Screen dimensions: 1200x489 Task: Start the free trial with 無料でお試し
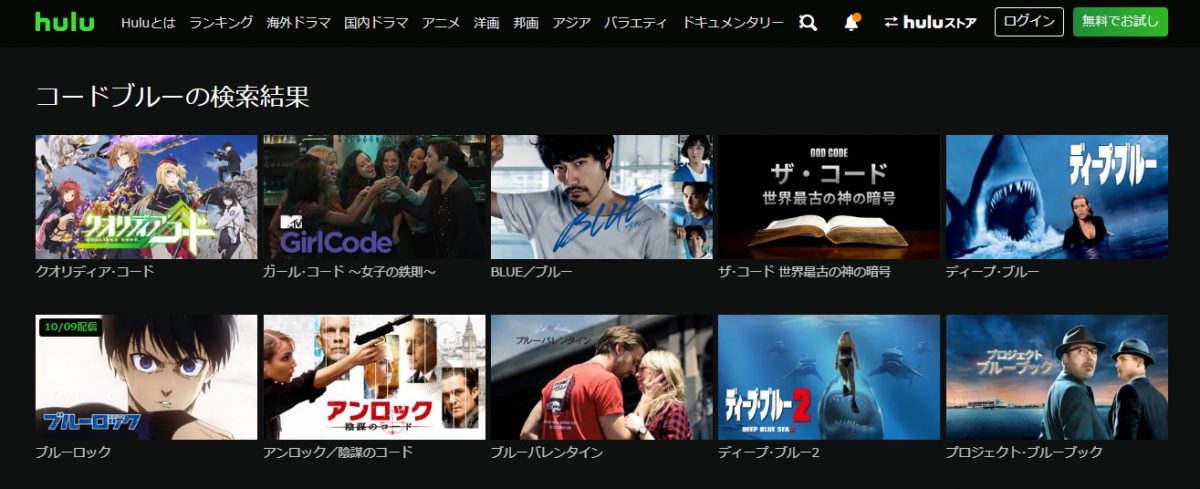tap(1120, 22)
